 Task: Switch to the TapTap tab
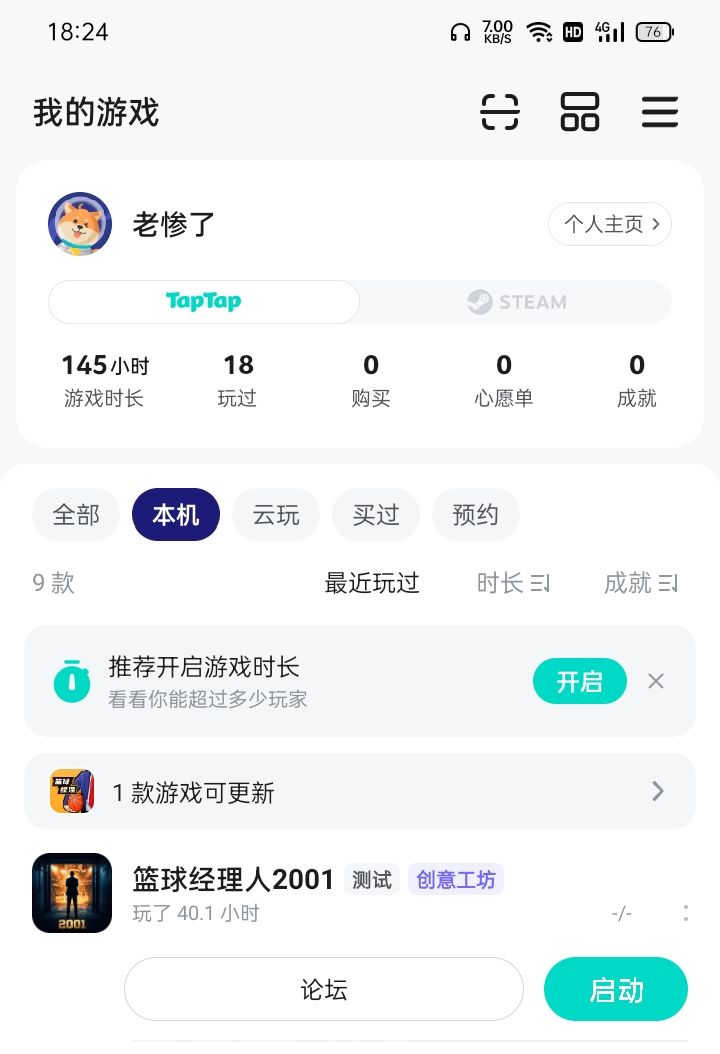pyautogui.click(x=203, y=302)
